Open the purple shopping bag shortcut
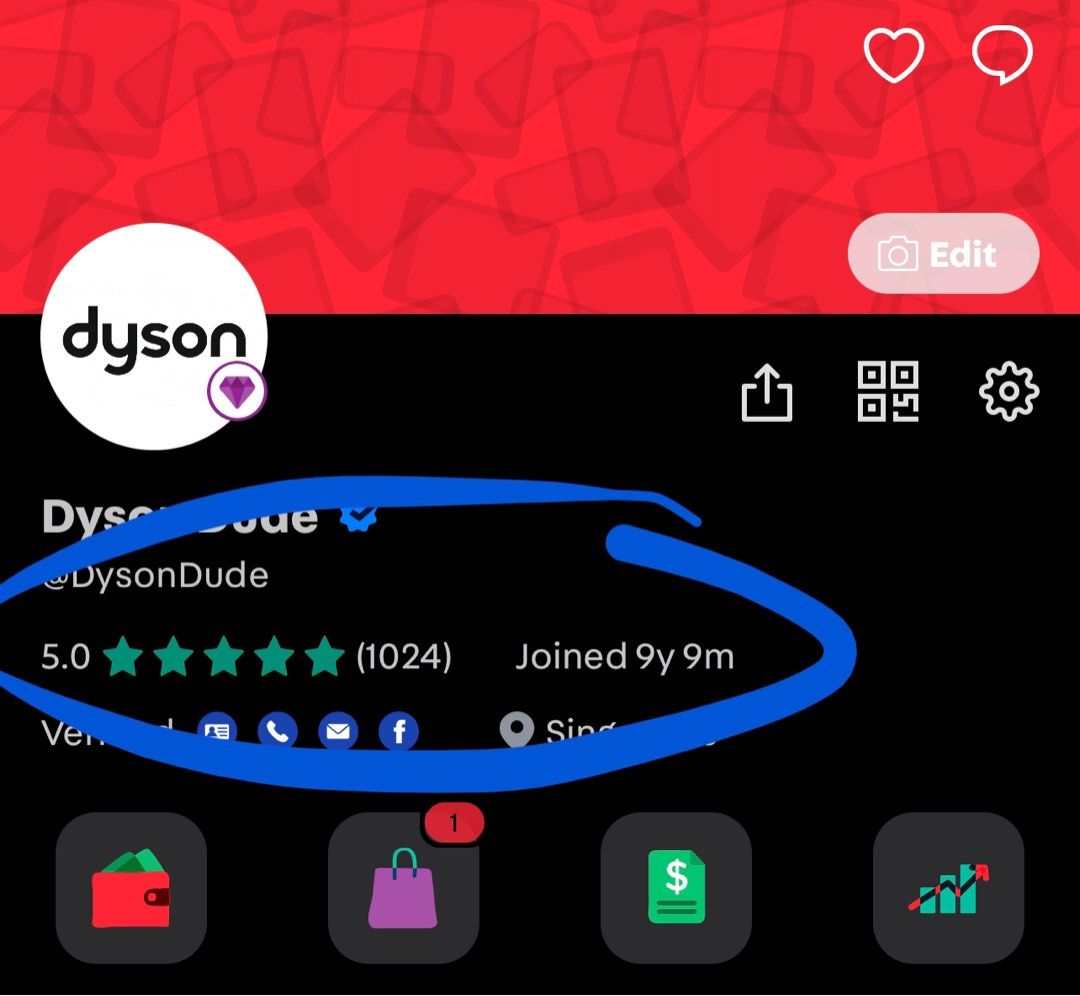Screen dimensions: 1080x996 403,888
